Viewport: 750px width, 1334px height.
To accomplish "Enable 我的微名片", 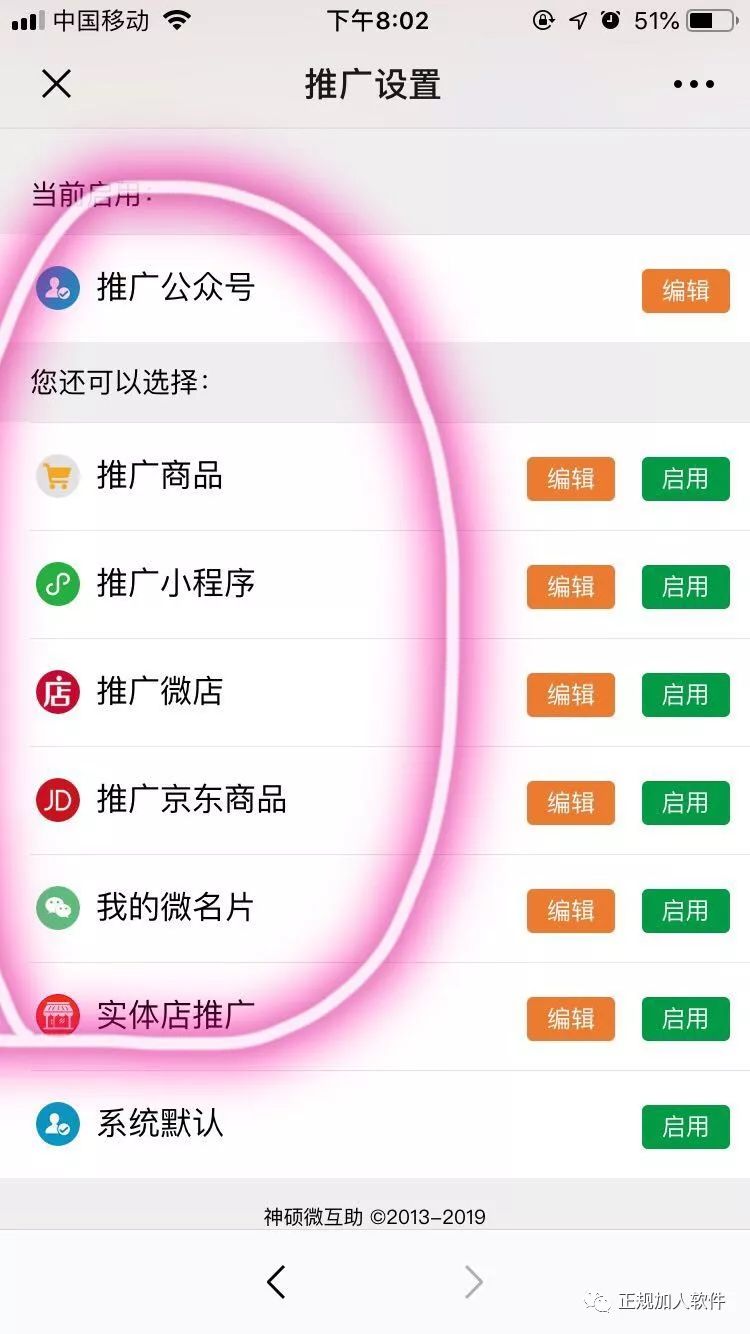I will coord(685,911).
